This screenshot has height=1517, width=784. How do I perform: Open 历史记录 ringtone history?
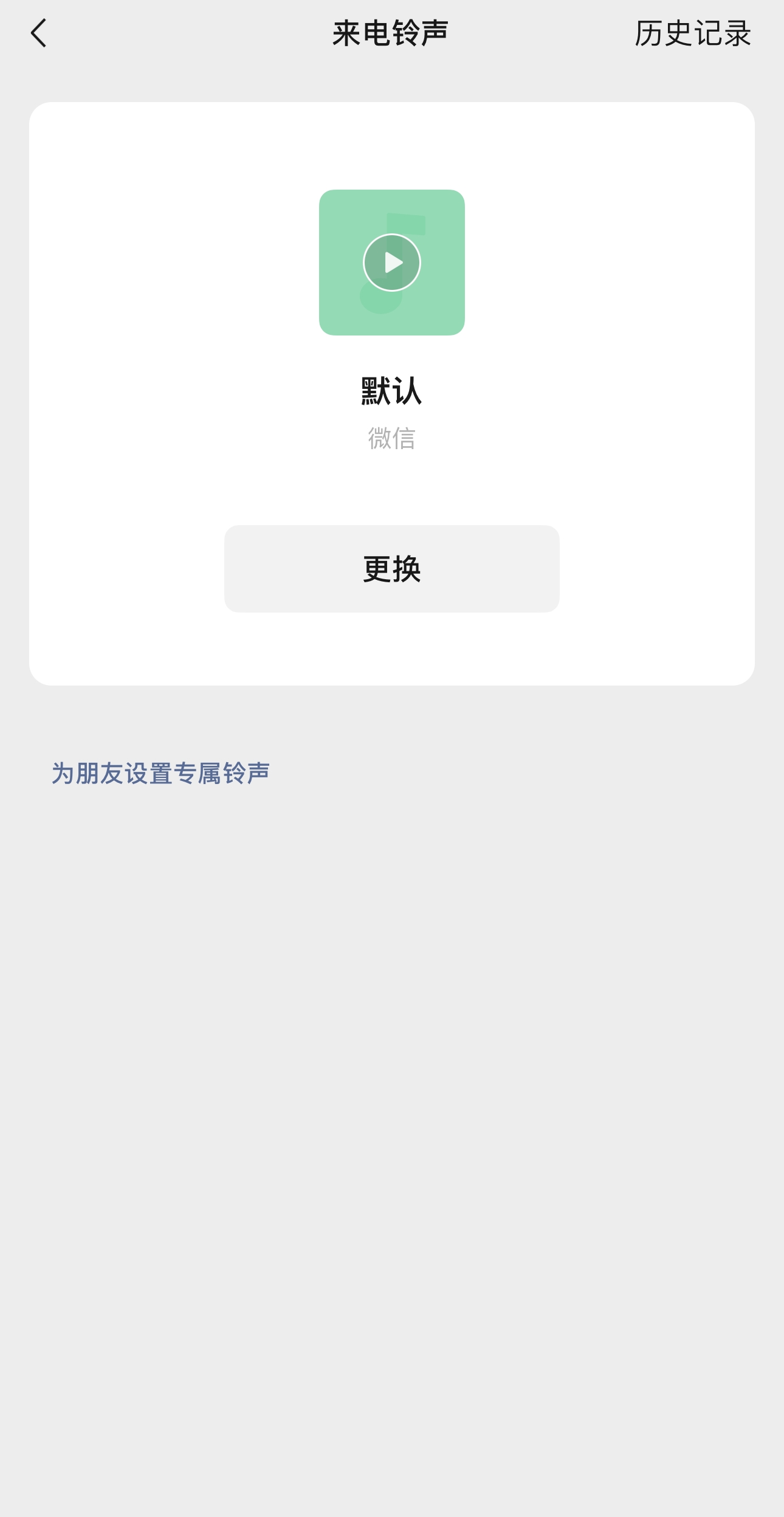(692, 33)
